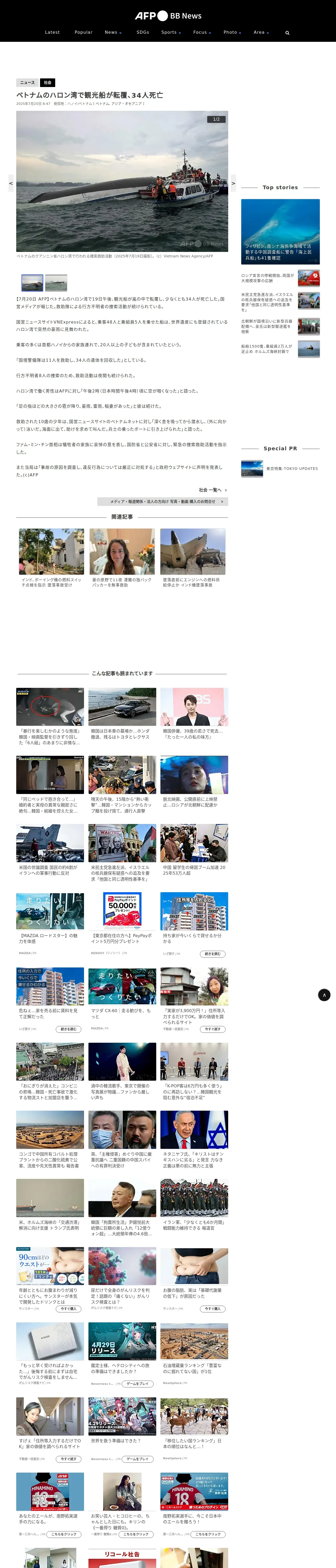Tap 続きを読む on the rental ad
336x1568 pixels.
212,954
